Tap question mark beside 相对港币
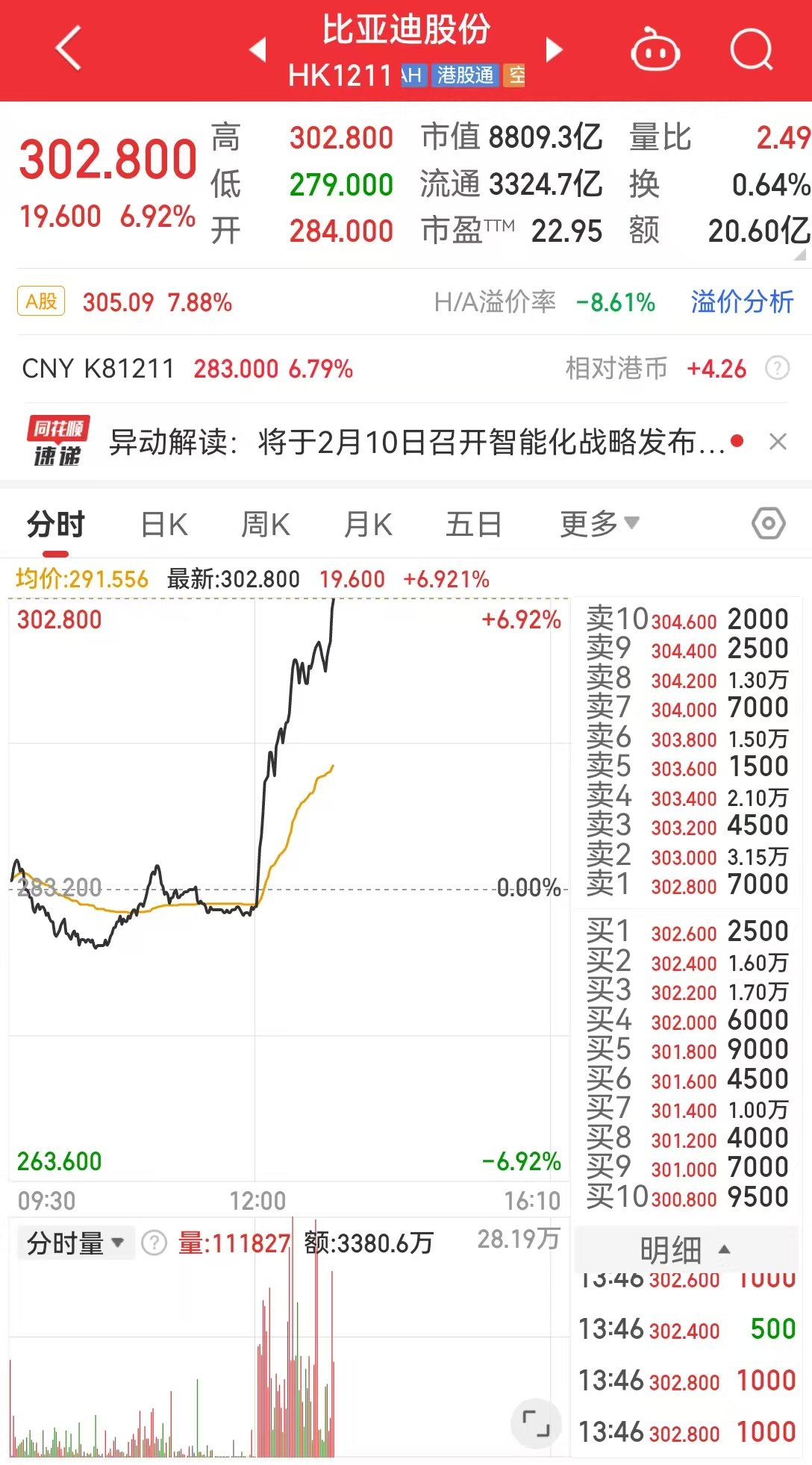812x1465 pixels. click(x=776, y=368)
